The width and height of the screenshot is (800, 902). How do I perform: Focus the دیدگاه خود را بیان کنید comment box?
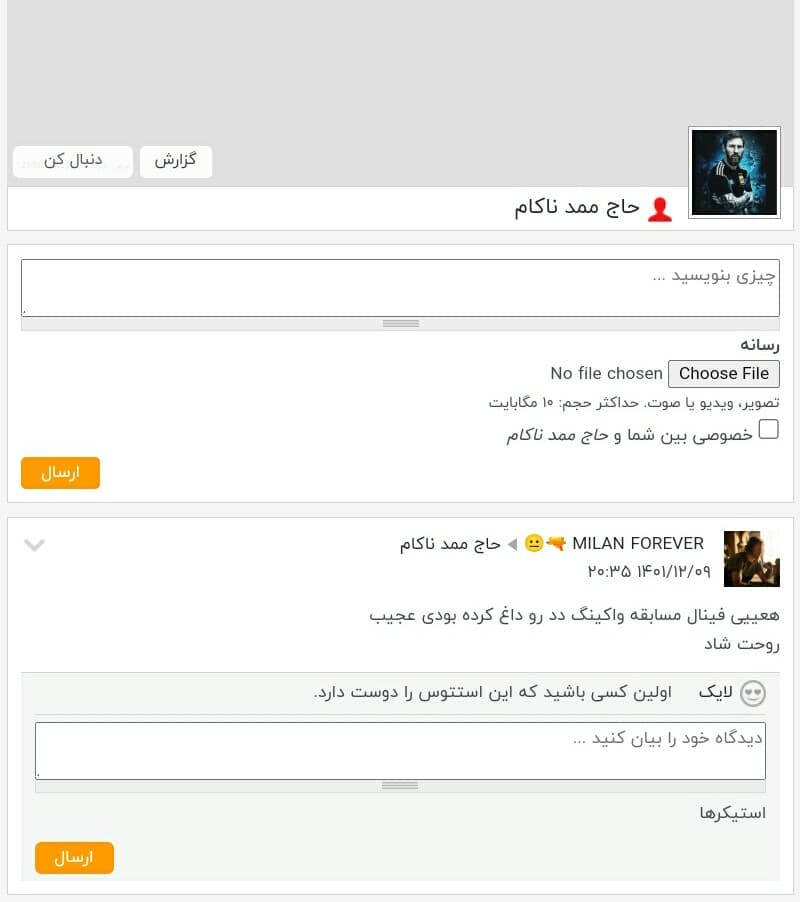(x=400, y=750)
